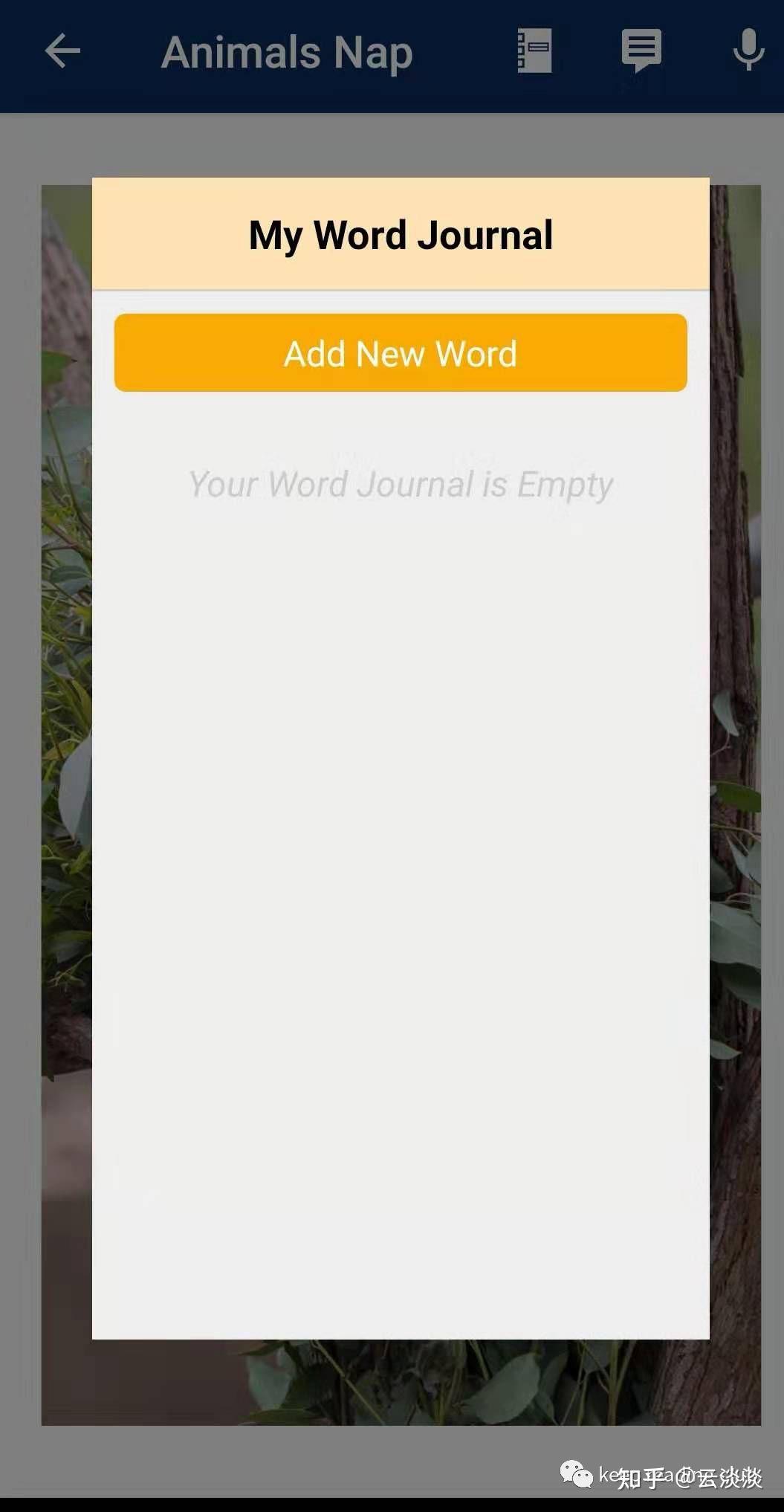Go back using the arrow icon
The width and height of the screenshot is (784, 1512).
(62, 52)
